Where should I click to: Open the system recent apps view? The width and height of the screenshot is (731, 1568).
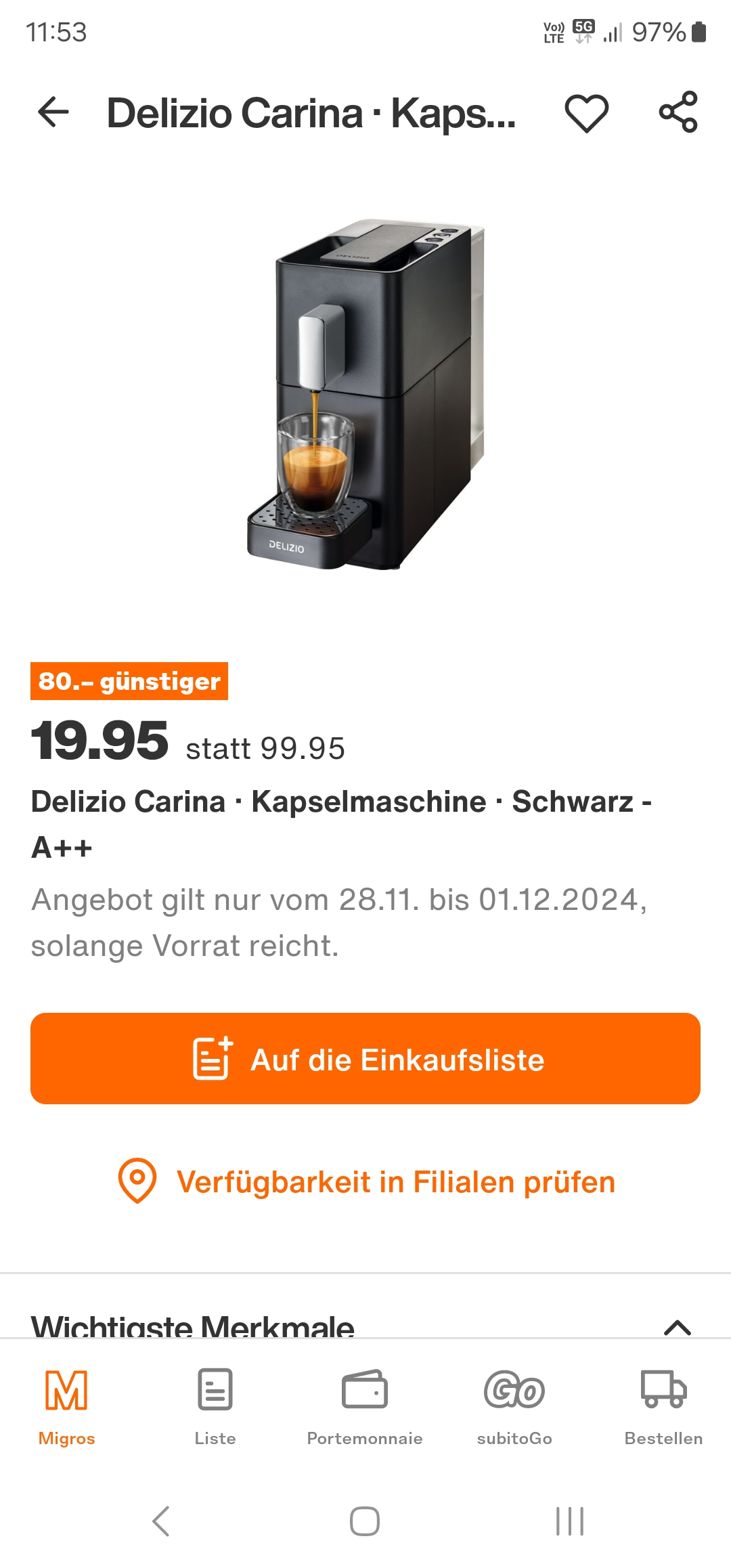pyautogui.click(x=569, y=1521)
